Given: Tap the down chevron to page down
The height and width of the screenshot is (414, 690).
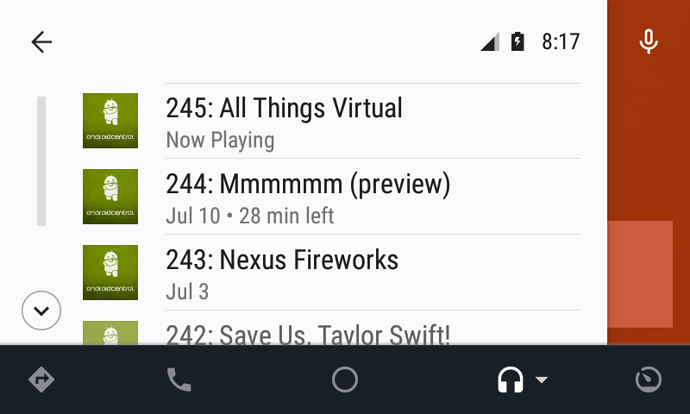Looking at the screenshot, I should pyautogui.click(x=41, y=311).
